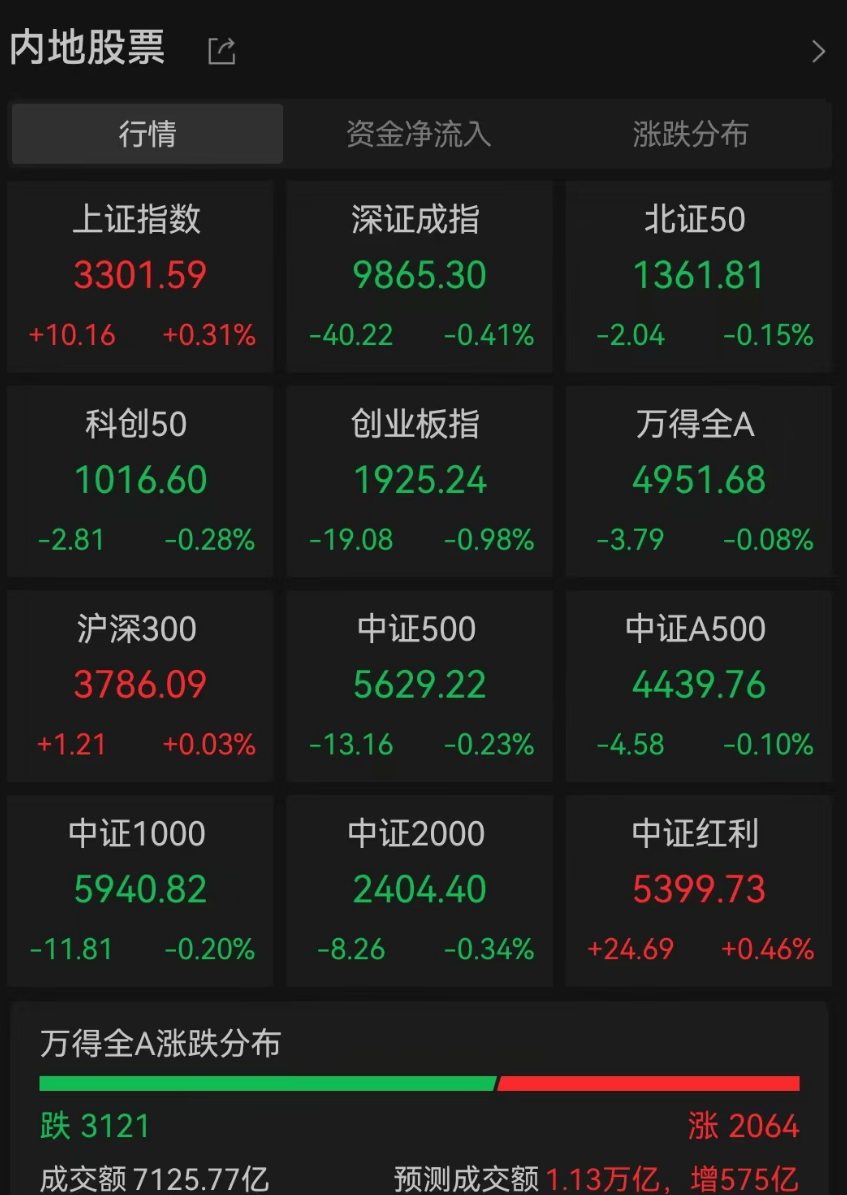Screen dimensions: 847x1195
Task: Click the 跌 3121 decliners count
Action: click(x=94, y=1126)
